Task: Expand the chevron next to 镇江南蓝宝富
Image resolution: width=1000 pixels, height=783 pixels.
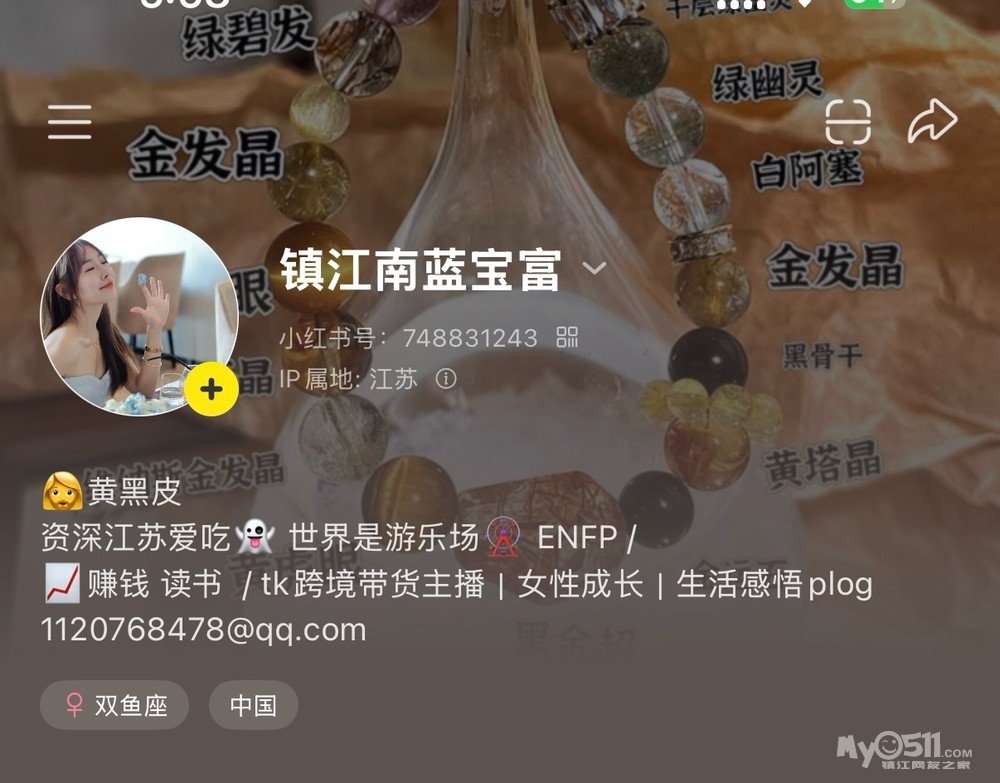Action: pyautogui.click(x=594, y=268)
